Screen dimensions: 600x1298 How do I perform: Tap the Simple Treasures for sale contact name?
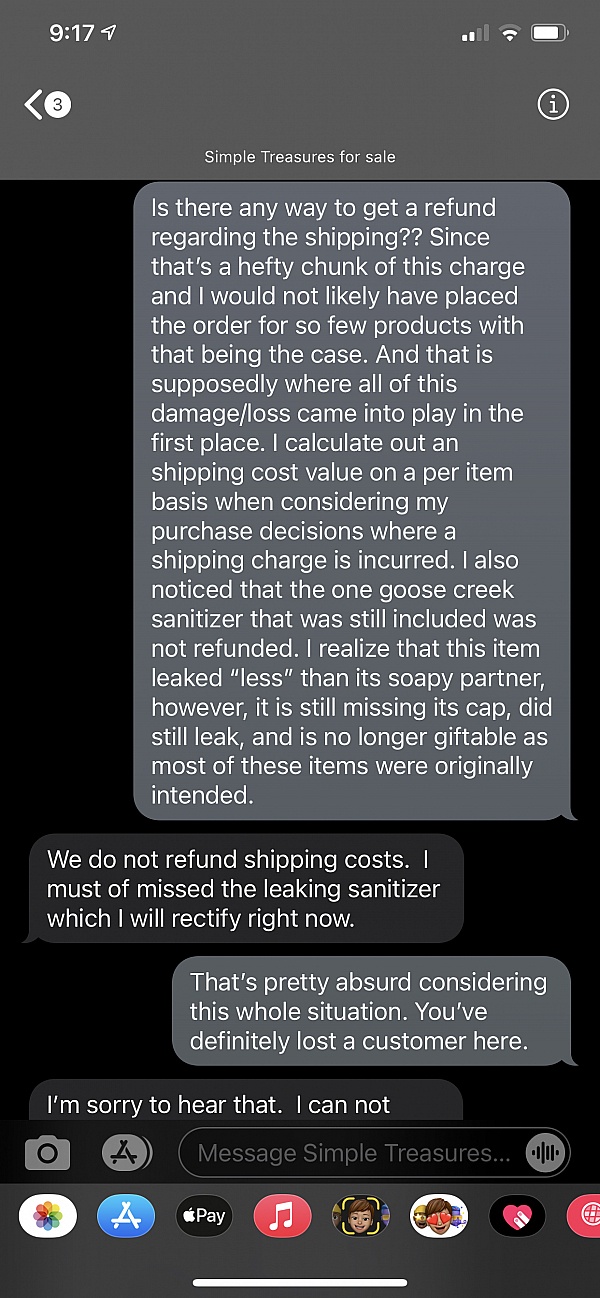(x=300, y=157)
